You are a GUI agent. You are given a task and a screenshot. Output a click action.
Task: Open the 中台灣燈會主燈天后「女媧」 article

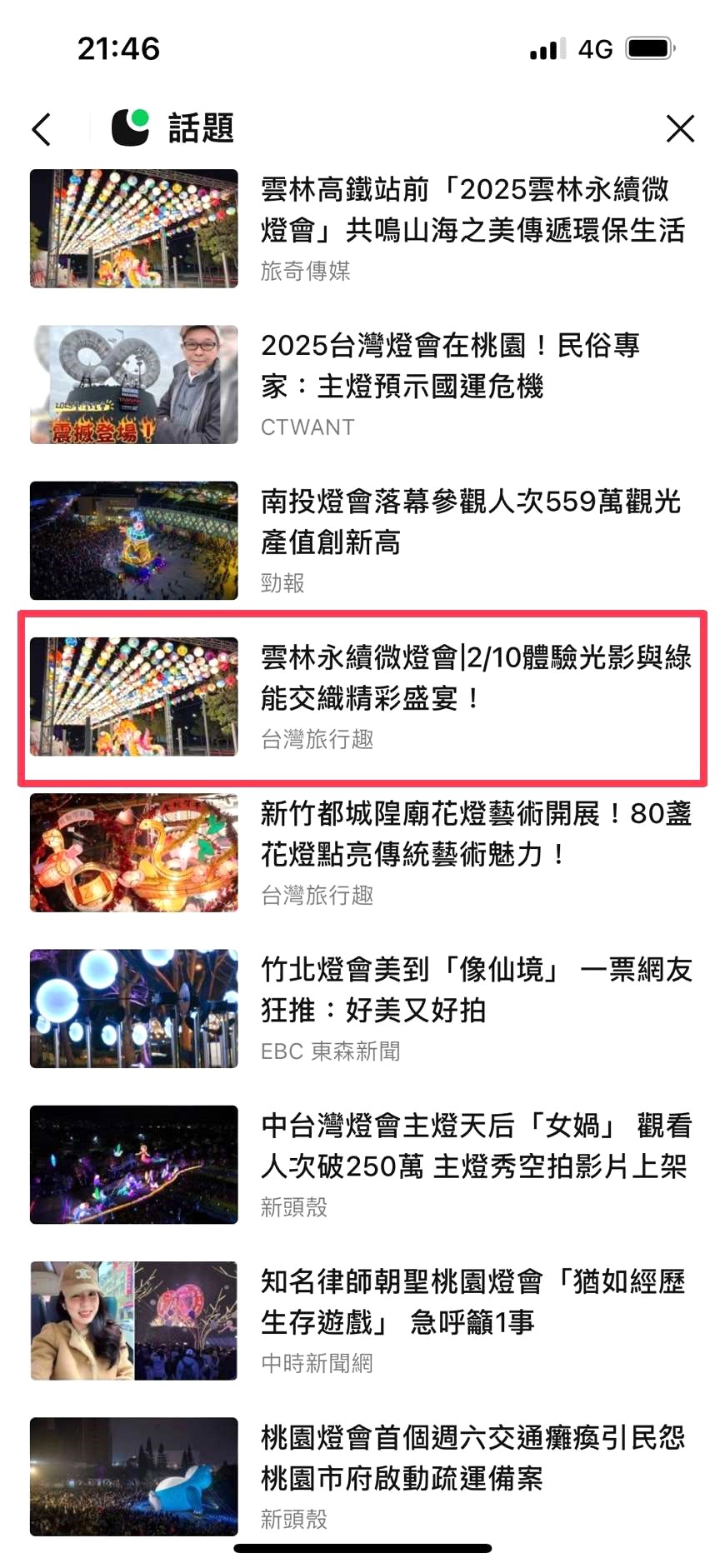tap(362, 1164)
